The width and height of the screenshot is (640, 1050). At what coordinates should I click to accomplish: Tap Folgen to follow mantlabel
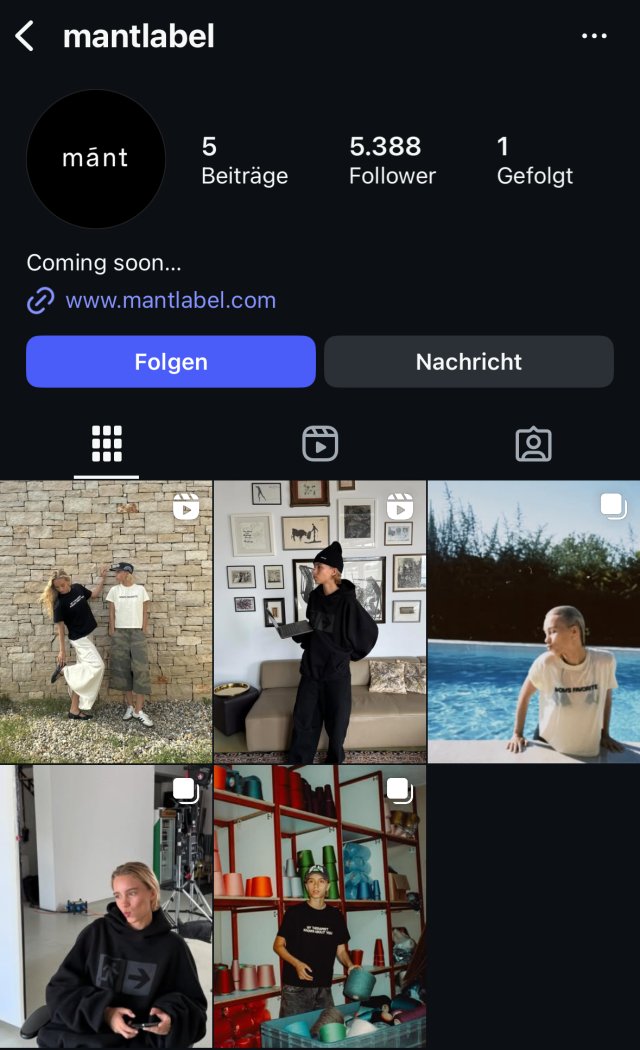[x=171, y=362]
